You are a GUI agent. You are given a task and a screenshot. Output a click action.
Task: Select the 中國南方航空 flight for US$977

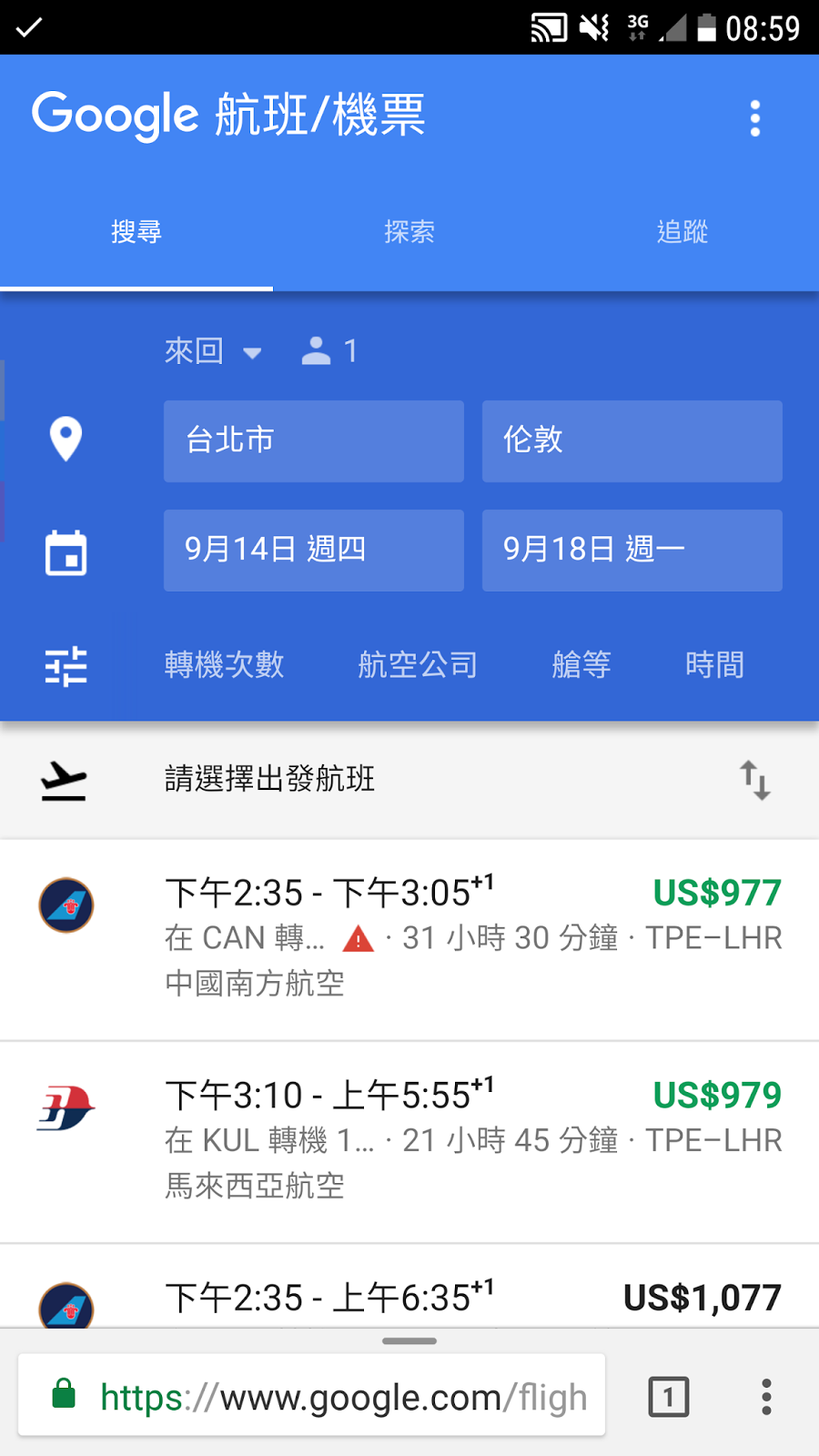point(409,938)
